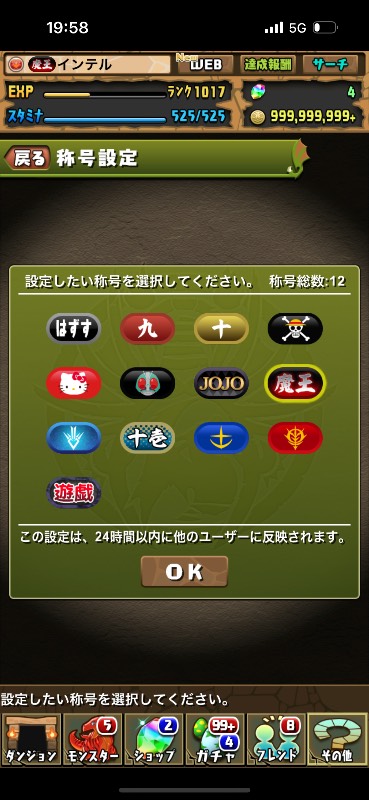Select the 遊戯 title badge
The image size is (369, 800).
[x=73, y=492]
